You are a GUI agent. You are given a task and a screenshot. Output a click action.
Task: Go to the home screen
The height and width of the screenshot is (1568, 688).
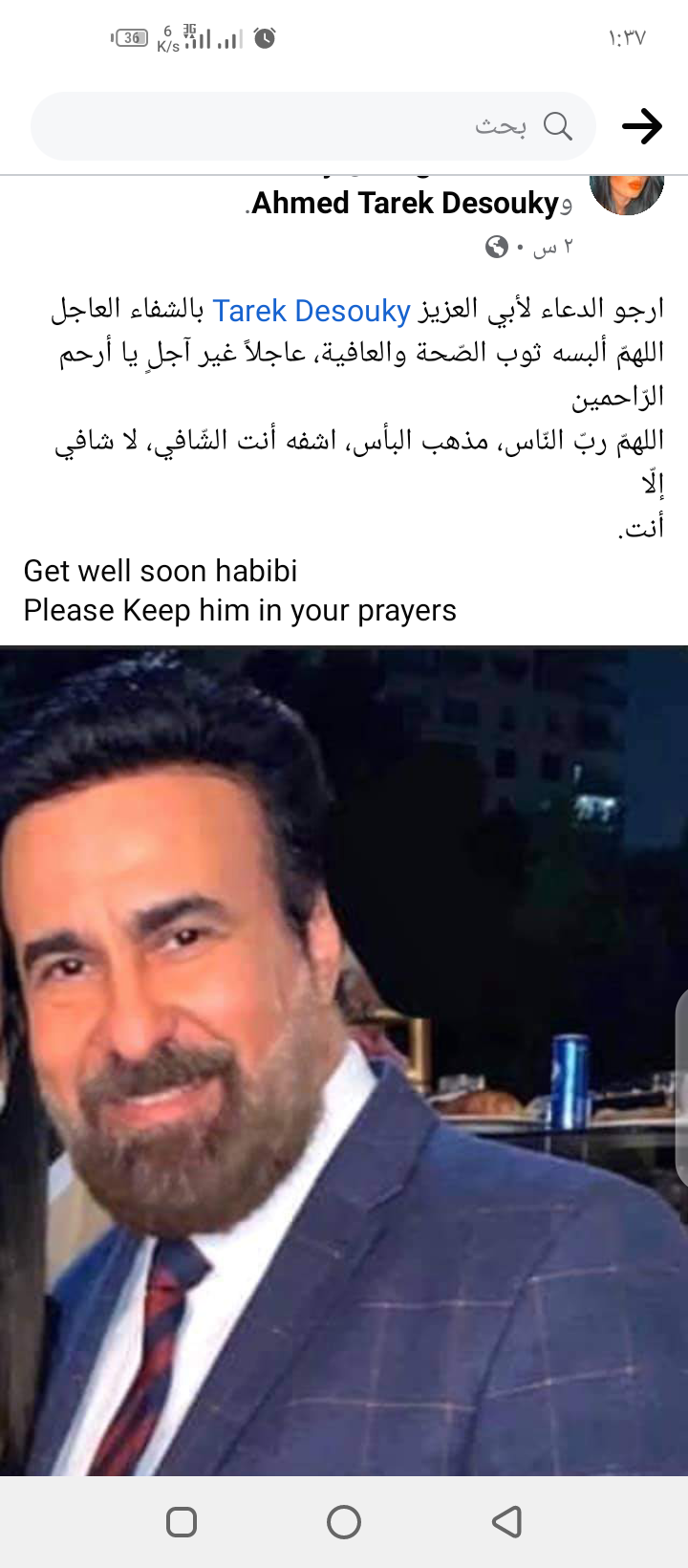tap(344, 1522)
